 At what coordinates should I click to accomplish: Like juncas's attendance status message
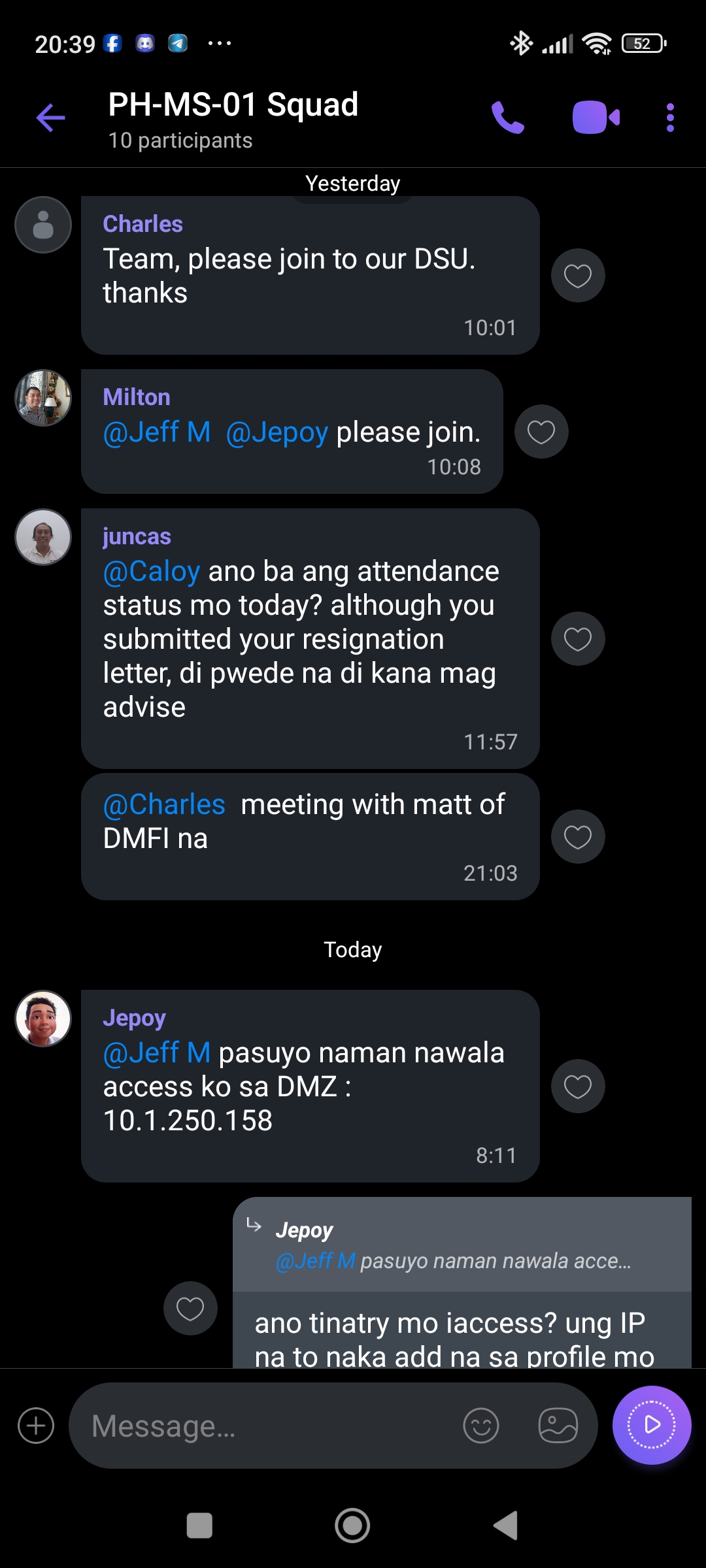pyautogui.click(x=578, y=639)
